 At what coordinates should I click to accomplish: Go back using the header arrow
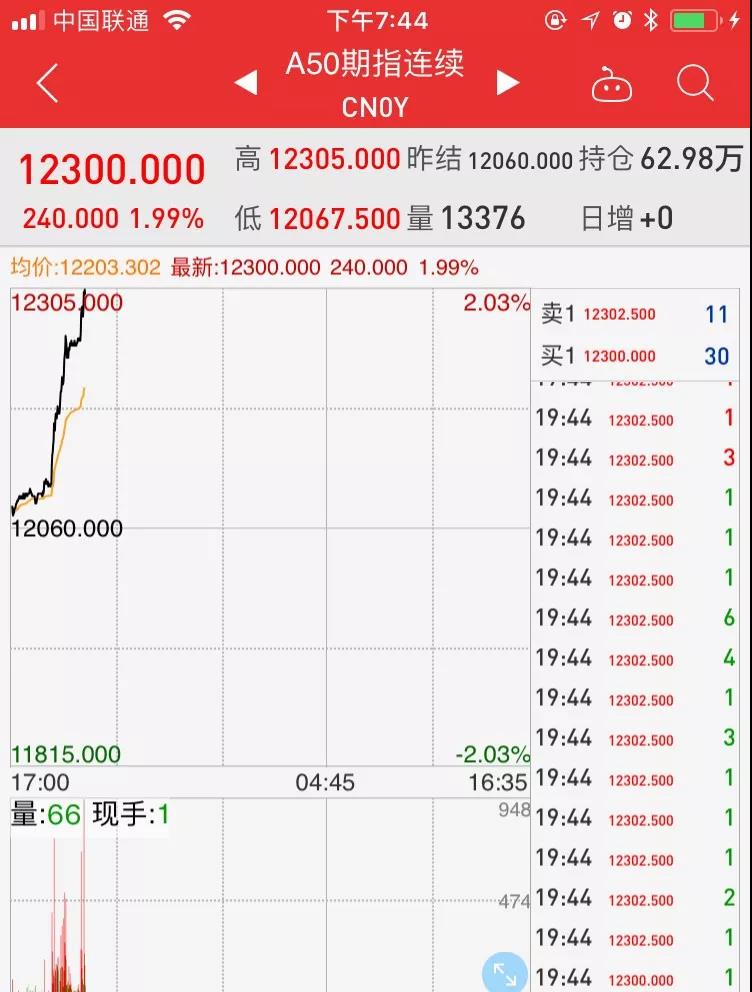coord(47,84)
